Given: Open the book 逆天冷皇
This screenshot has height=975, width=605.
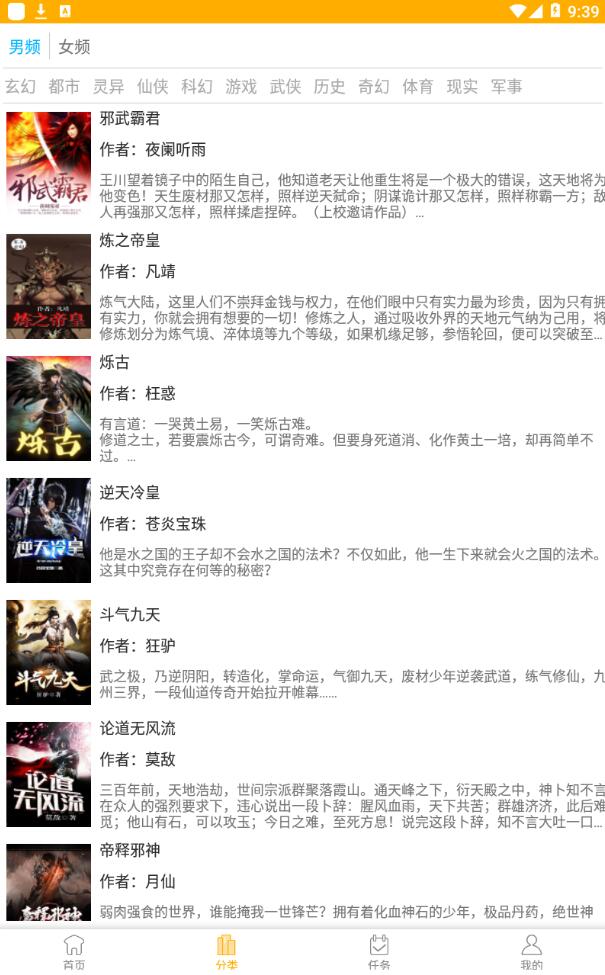Looking at the screenshot, I should tap(130, 493).
